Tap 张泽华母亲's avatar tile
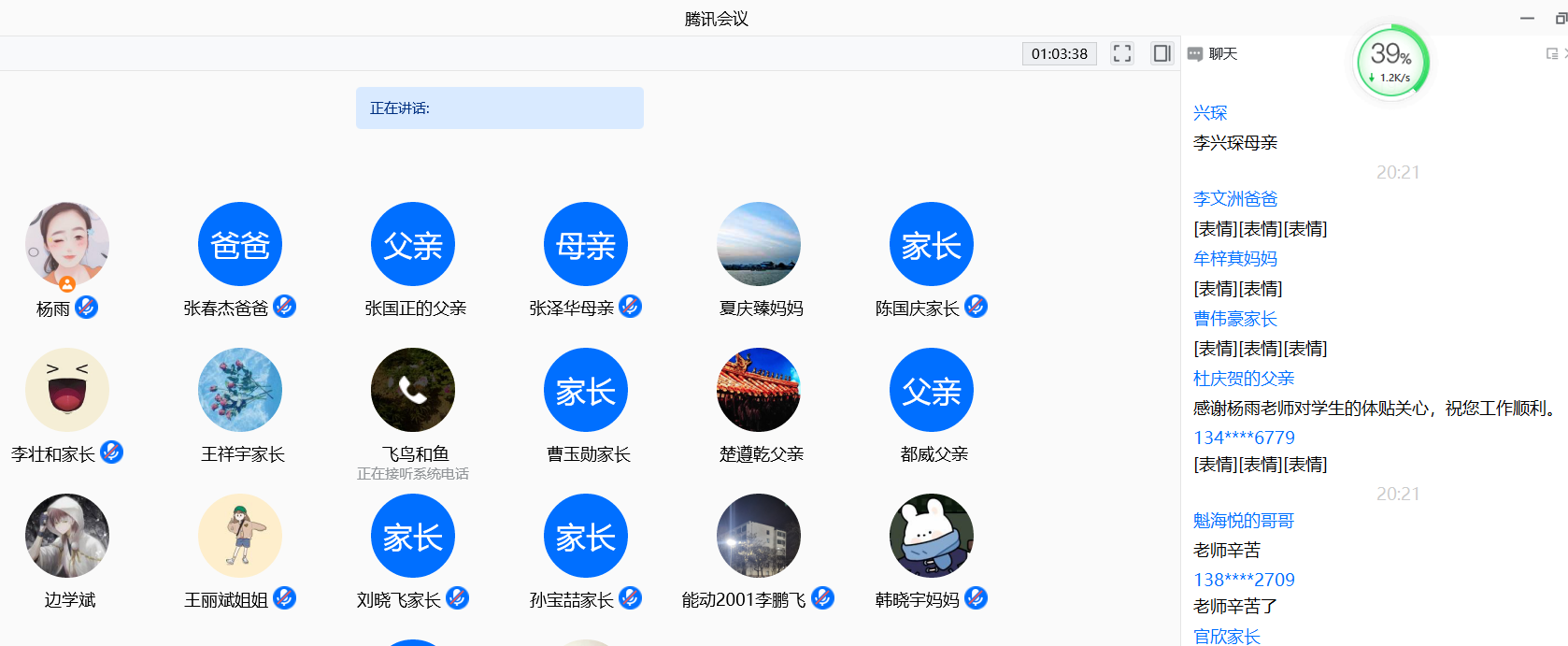The height and width of the screenshot is (646, 1568). 586,245
